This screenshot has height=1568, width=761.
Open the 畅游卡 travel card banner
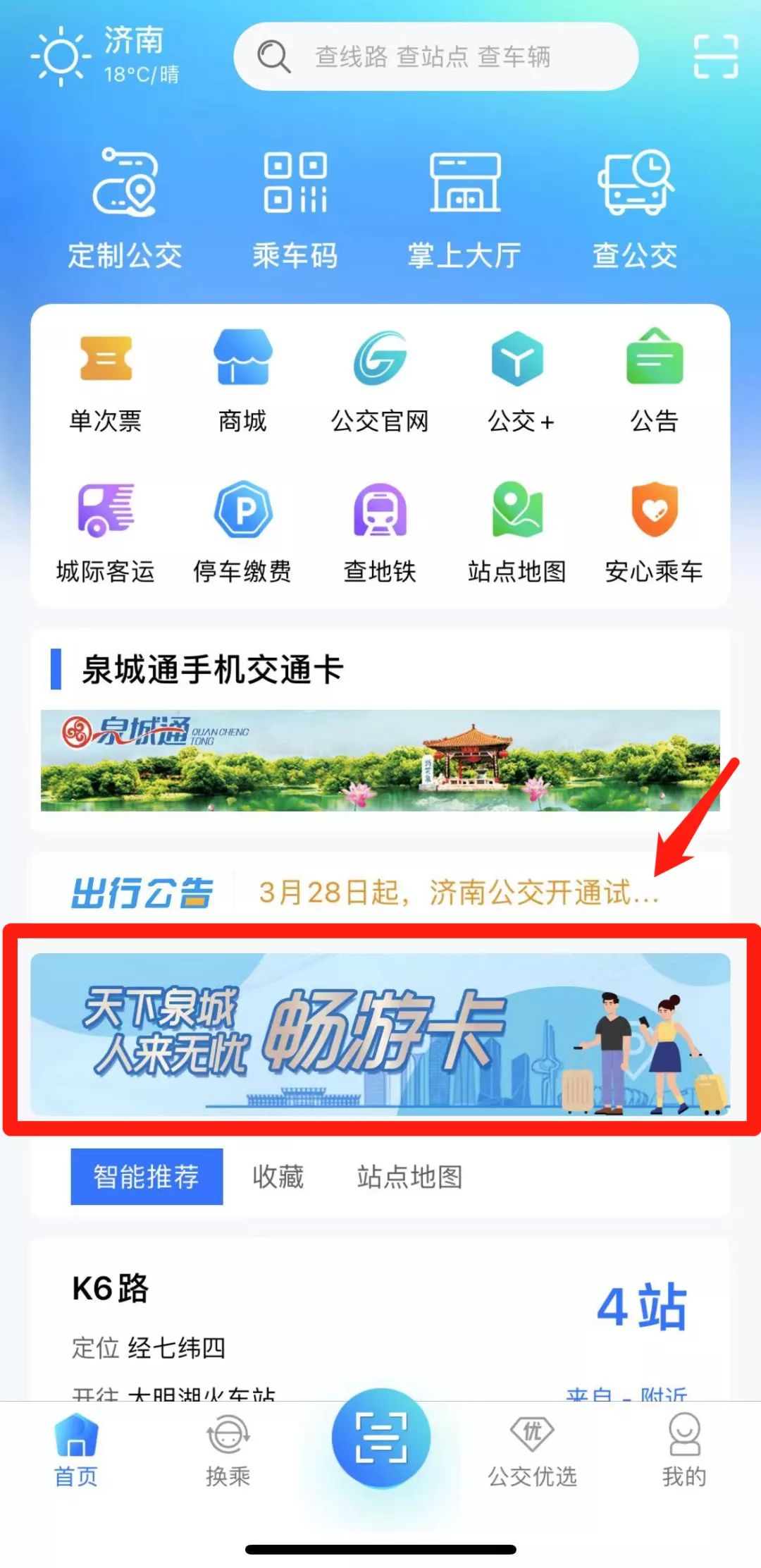(x=380, y=1034)
